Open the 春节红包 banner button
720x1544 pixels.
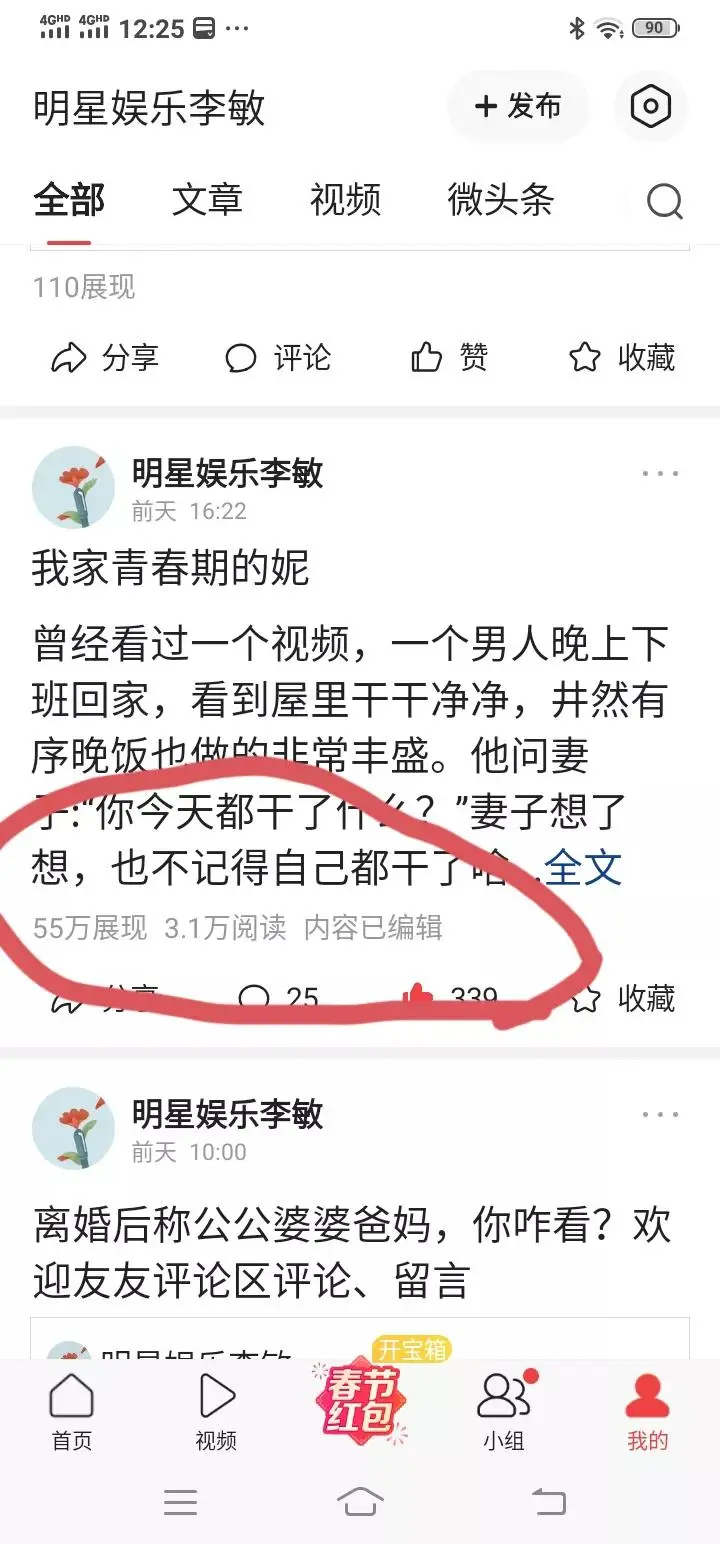(361, 1400)
